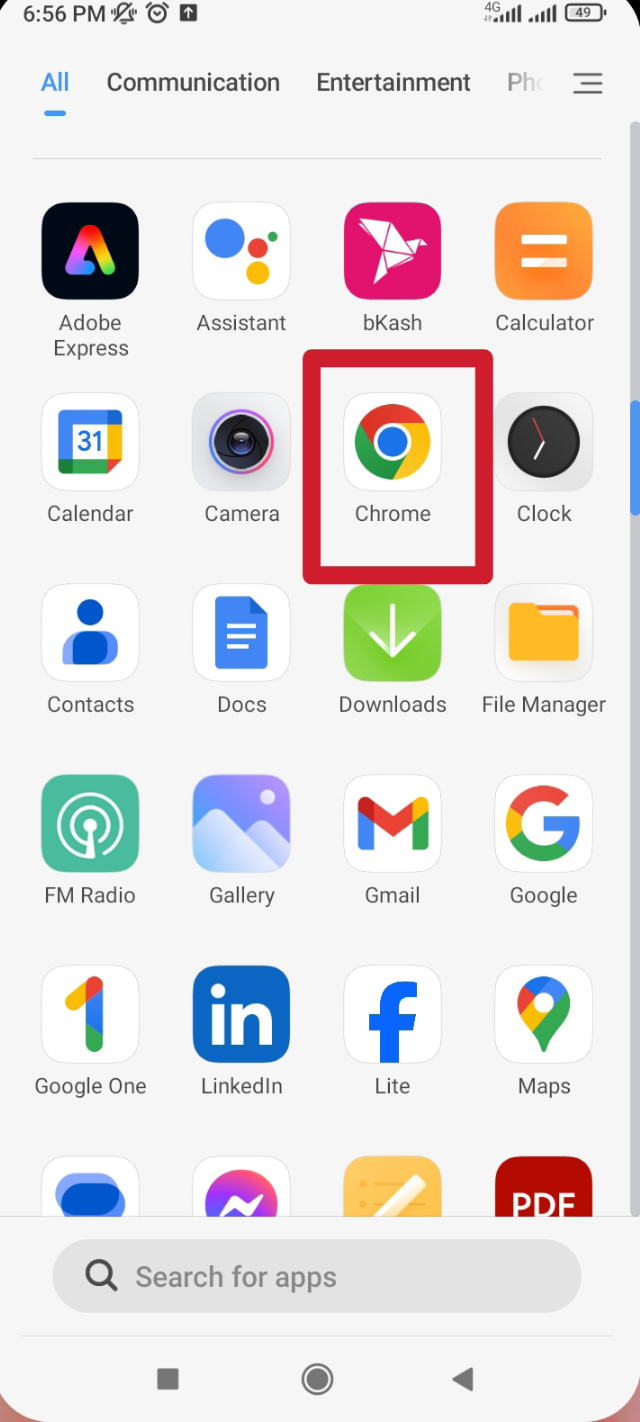640x1422 pixels.
Task: Open Google Maps
Action: (544, 1015)
